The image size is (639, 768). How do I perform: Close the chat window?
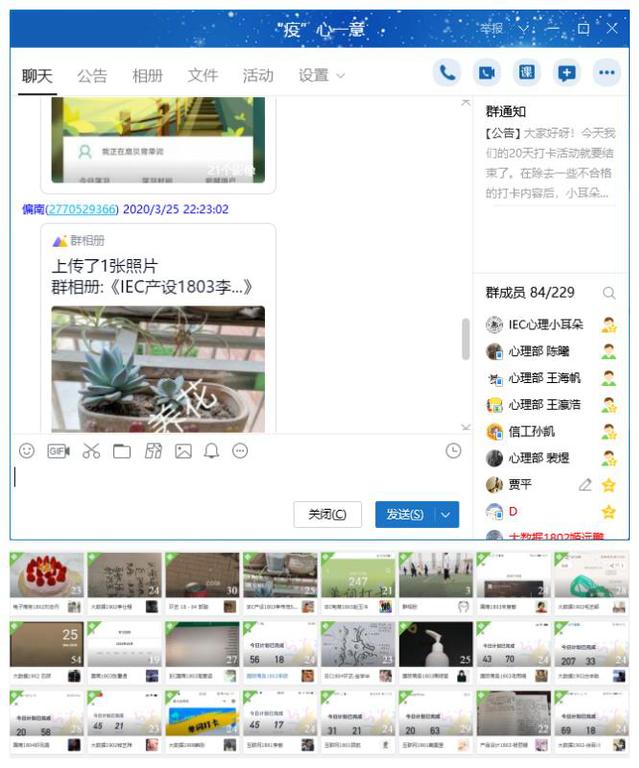(x=612, y=29)
